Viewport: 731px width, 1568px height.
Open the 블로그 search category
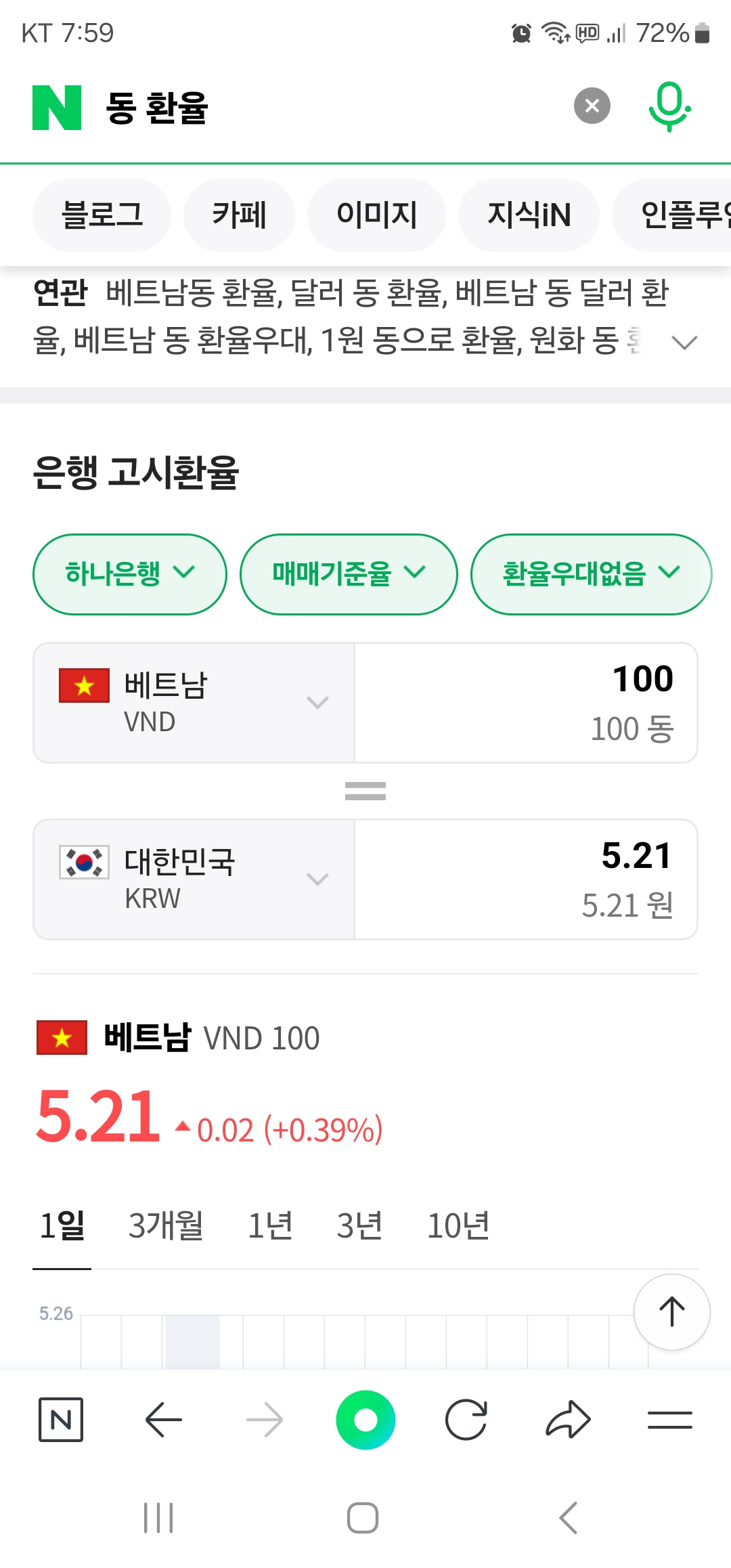coord(102,215)
